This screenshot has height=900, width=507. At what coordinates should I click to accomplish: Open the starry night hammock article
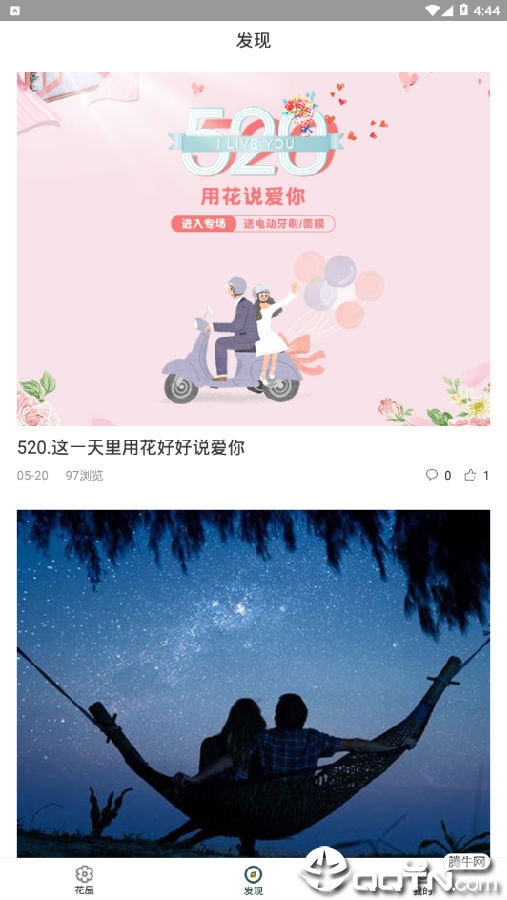pyautogui.click(x=253, y=684)
